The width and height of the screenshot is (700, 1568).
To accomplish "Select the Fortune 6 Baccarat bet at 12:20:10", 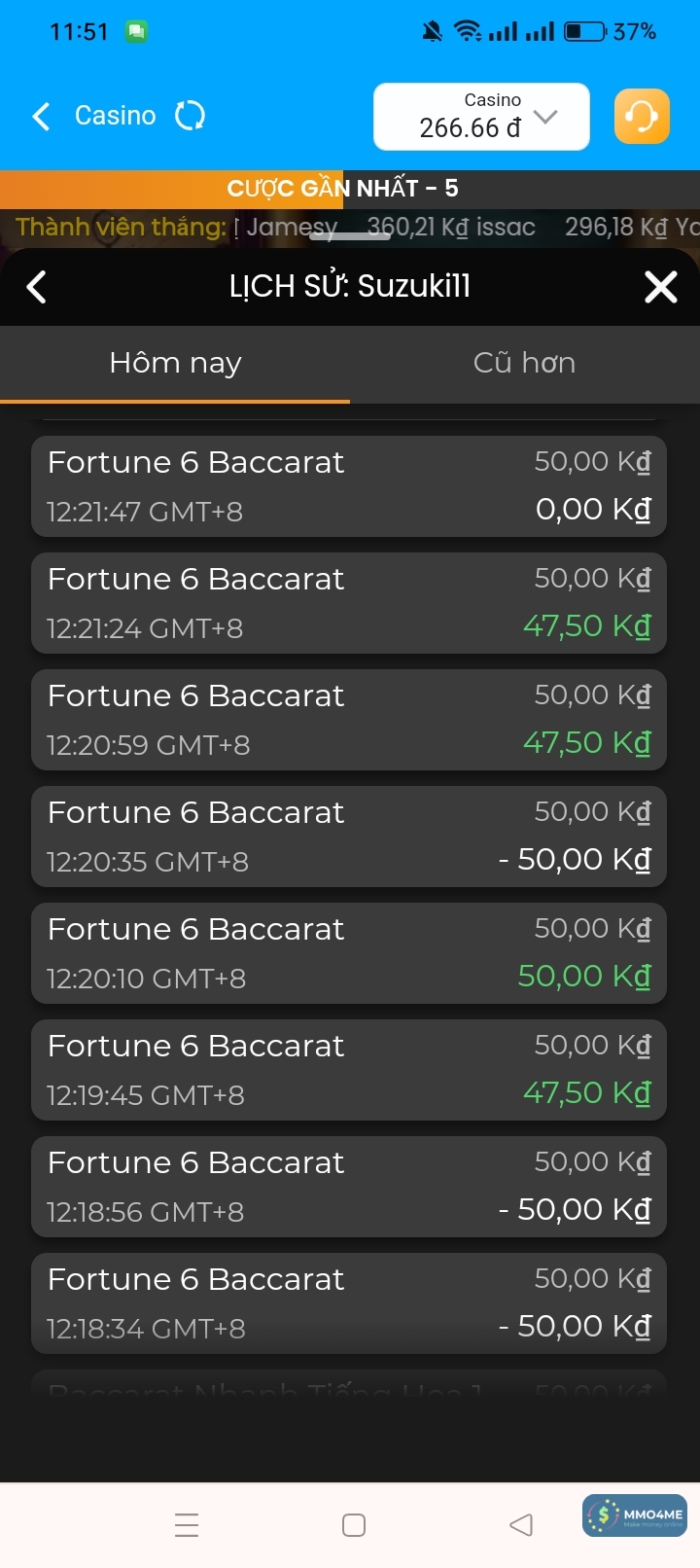I will point(349,953).
